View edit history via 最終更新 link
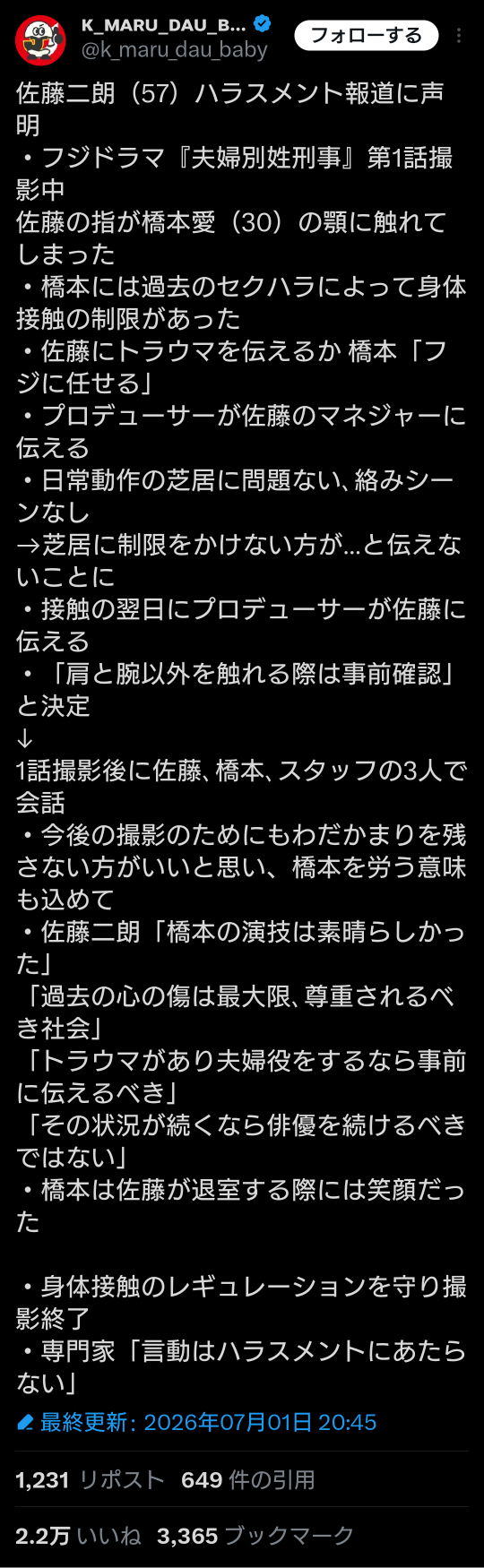The image size is (484, 1568). coord(196,1423)
